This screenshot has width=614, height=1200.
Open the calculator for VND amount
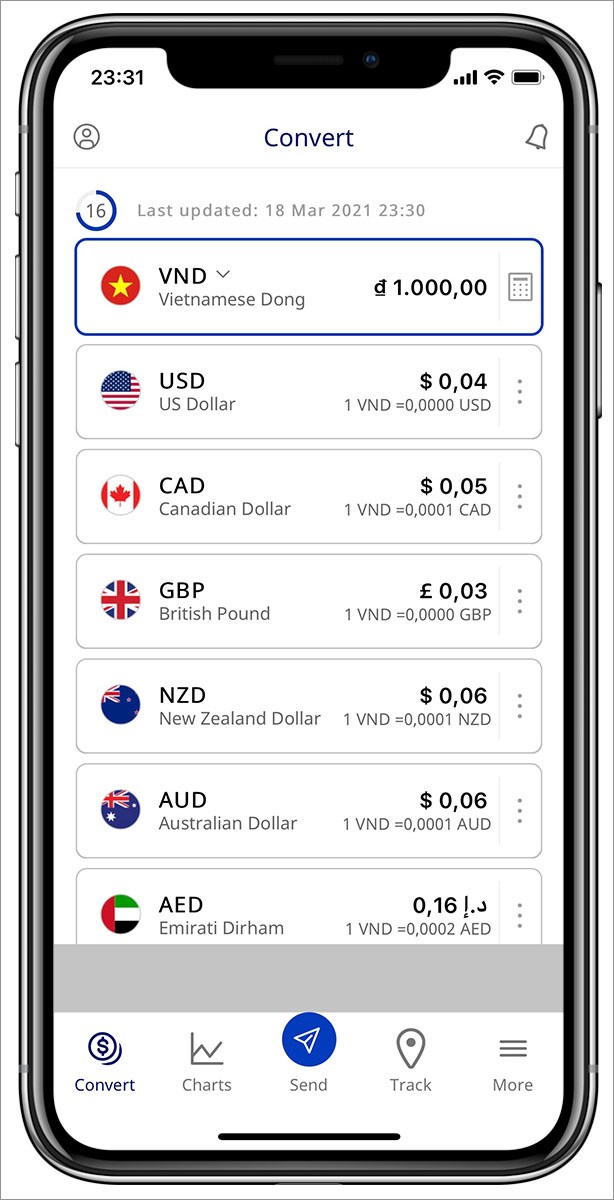tap(520, 287)
